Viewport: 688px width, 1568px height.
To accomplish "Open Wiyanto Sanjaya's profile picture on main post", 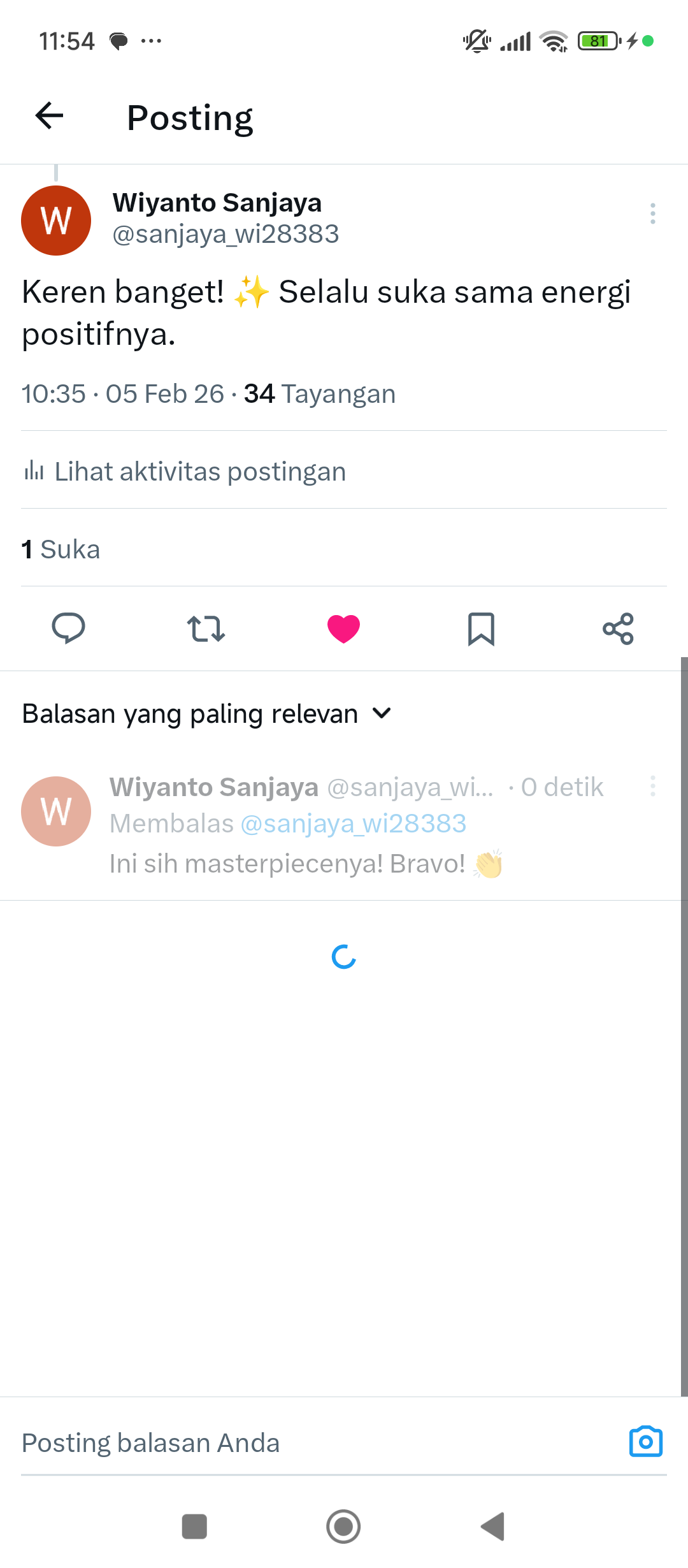I will [x=56, y=221].
